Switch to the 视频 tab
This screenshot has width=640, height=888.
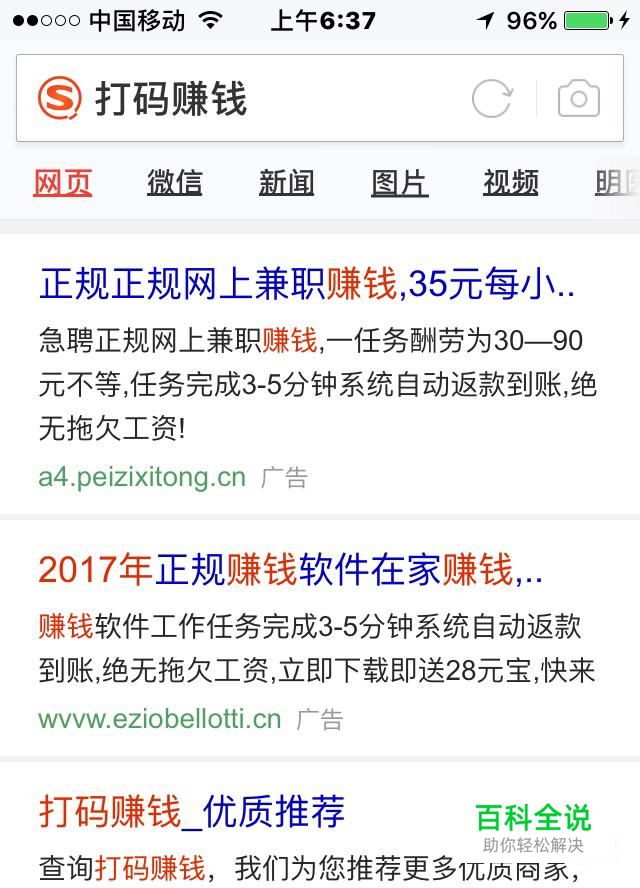click(511, 183)
